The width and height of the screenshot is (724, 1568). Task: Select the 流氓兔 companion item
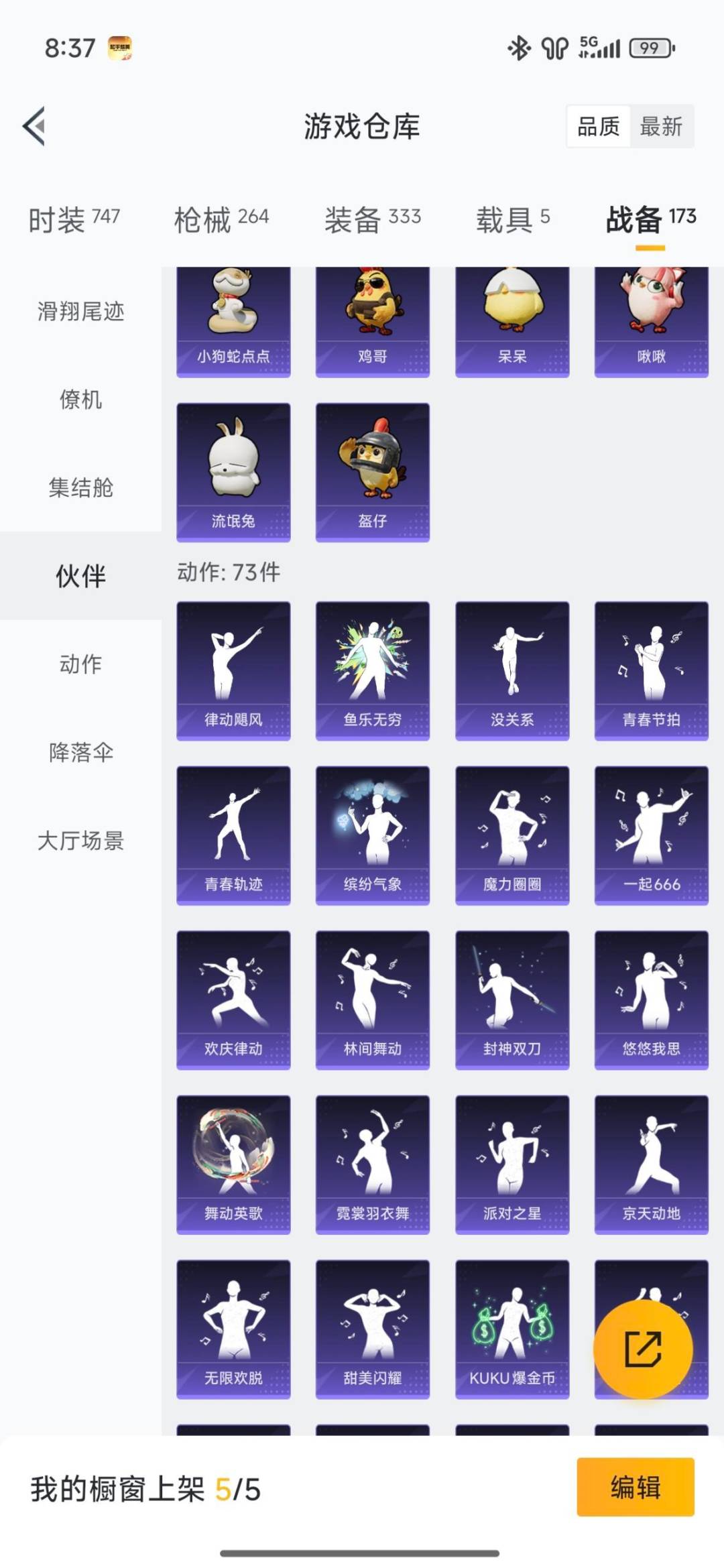click(x=233, y=469)
